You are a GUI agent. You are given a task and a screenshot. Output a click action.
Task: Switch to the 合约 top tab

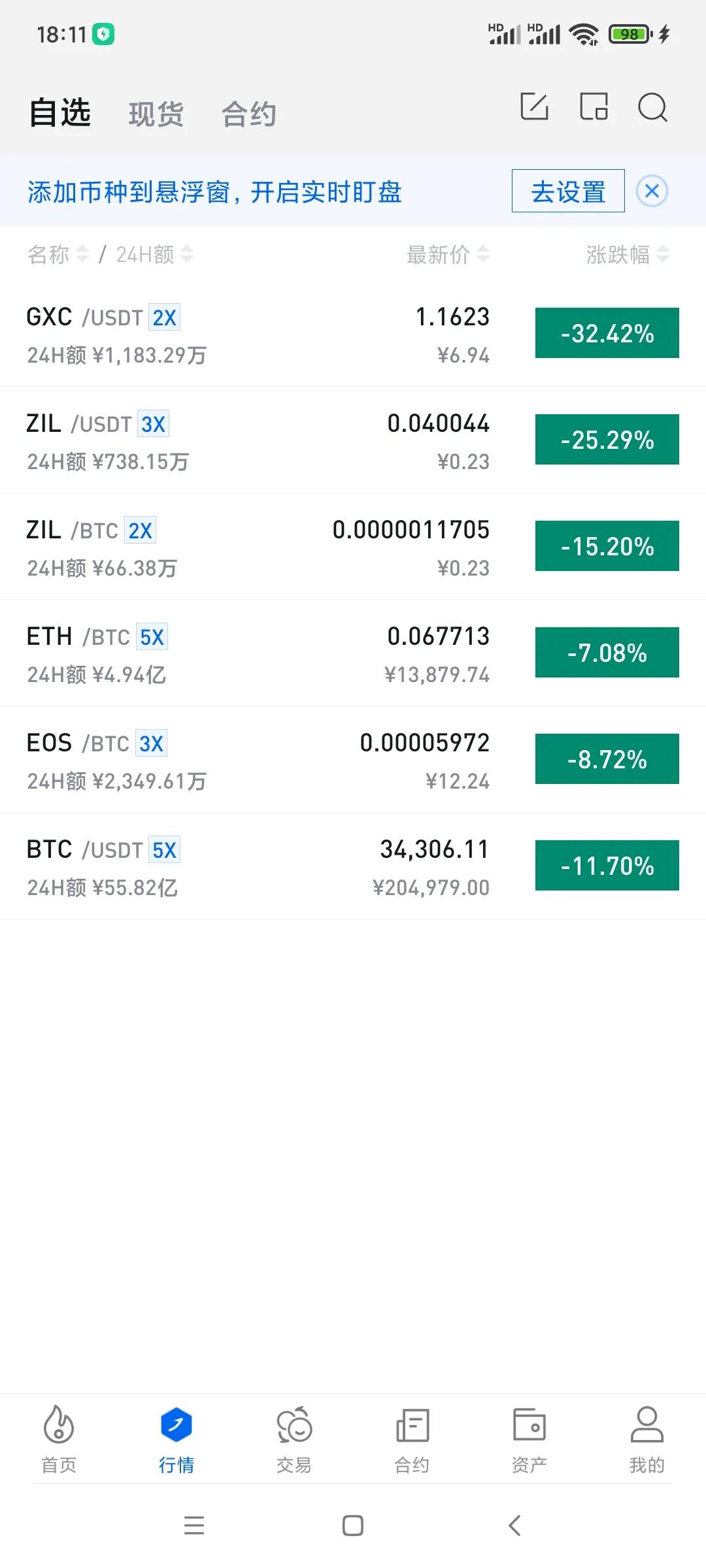[249, 114]
